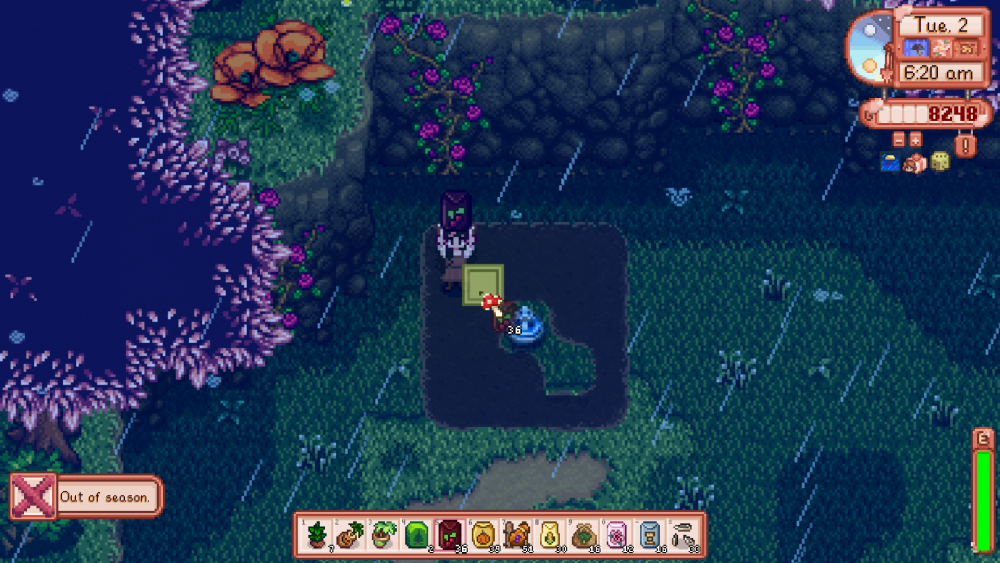Select the corn seeds packet
This screenshot has height=563, width=1000.
point(549,535)
